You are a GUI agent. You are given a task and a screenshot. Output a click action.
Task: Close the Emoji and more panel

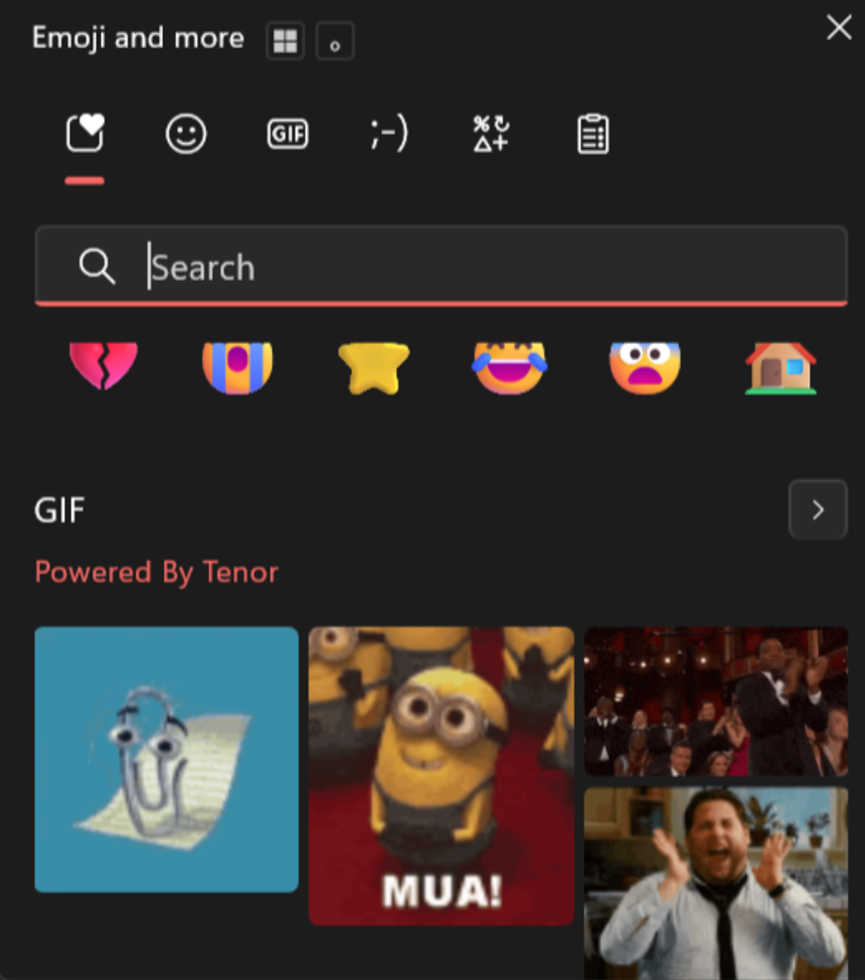tap(838, 28)
